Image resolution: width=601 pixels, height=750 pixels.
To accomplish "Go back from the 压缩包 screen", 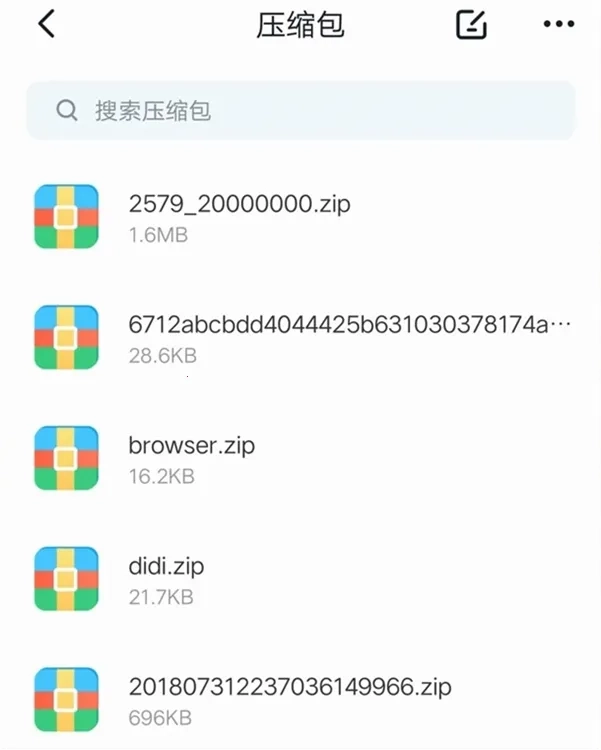I will click(46, 24).
